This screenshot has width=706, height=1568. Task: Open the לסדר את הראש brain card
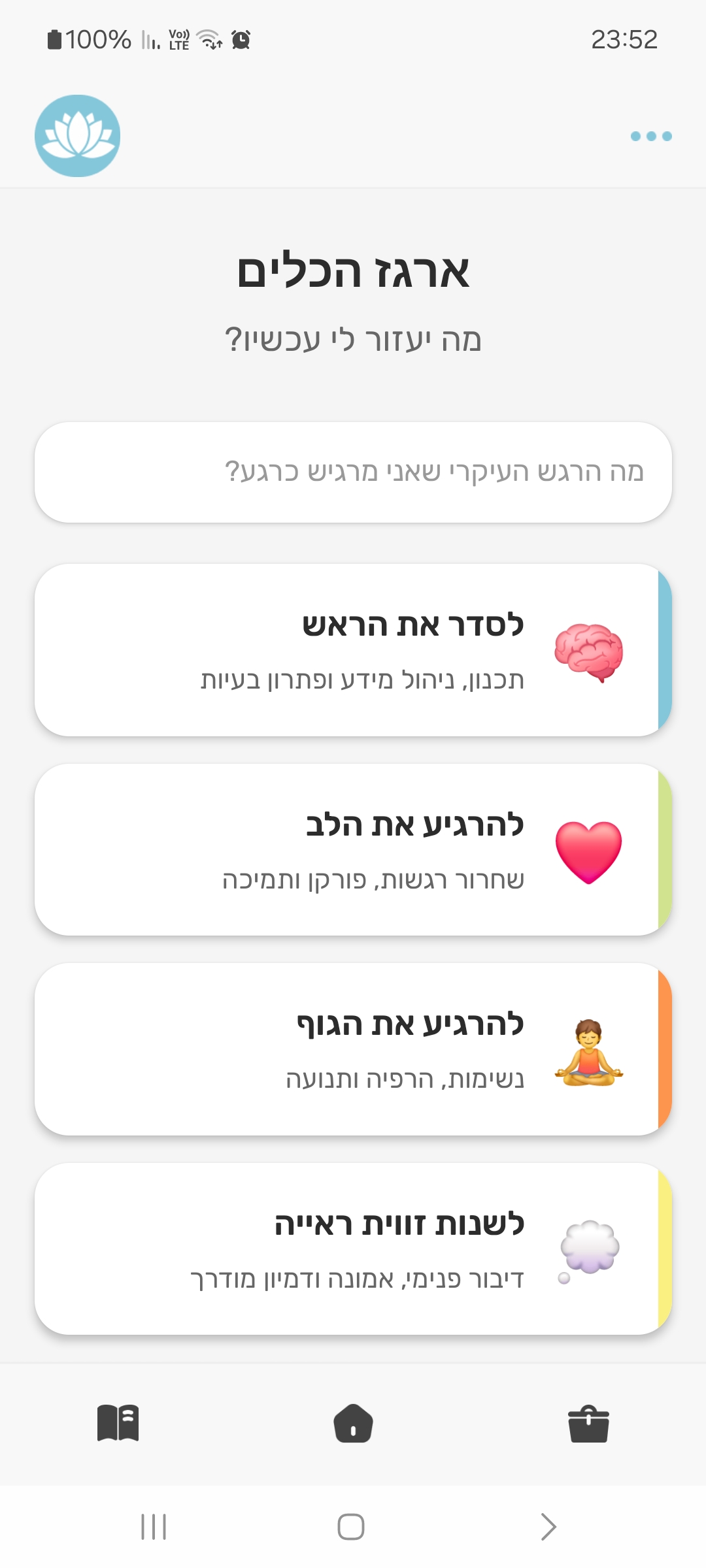[353, 650]
